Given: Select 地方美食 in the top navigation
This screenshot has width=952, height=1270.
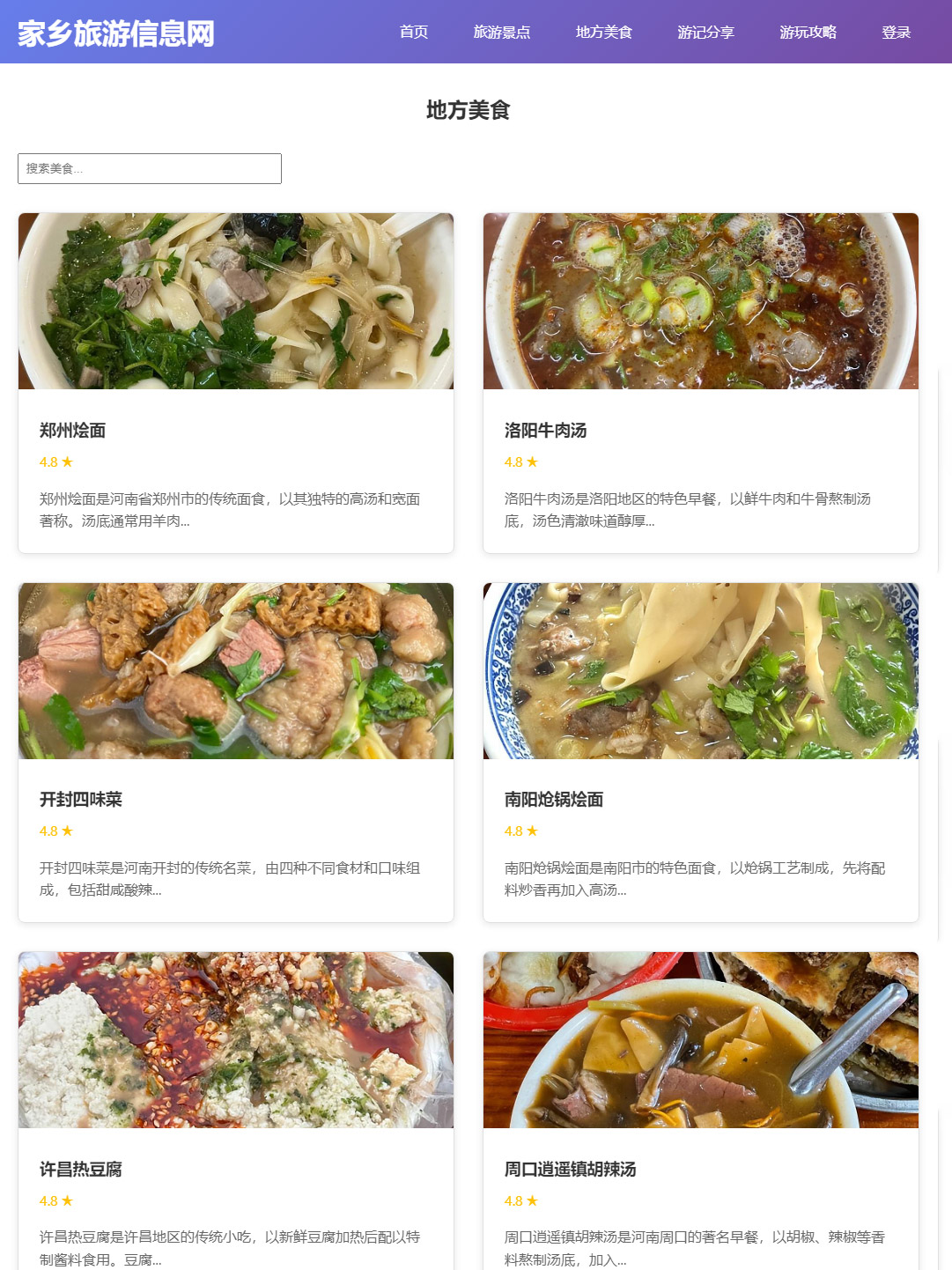Looking at the screenshot, I should click(x=604, y=33).
